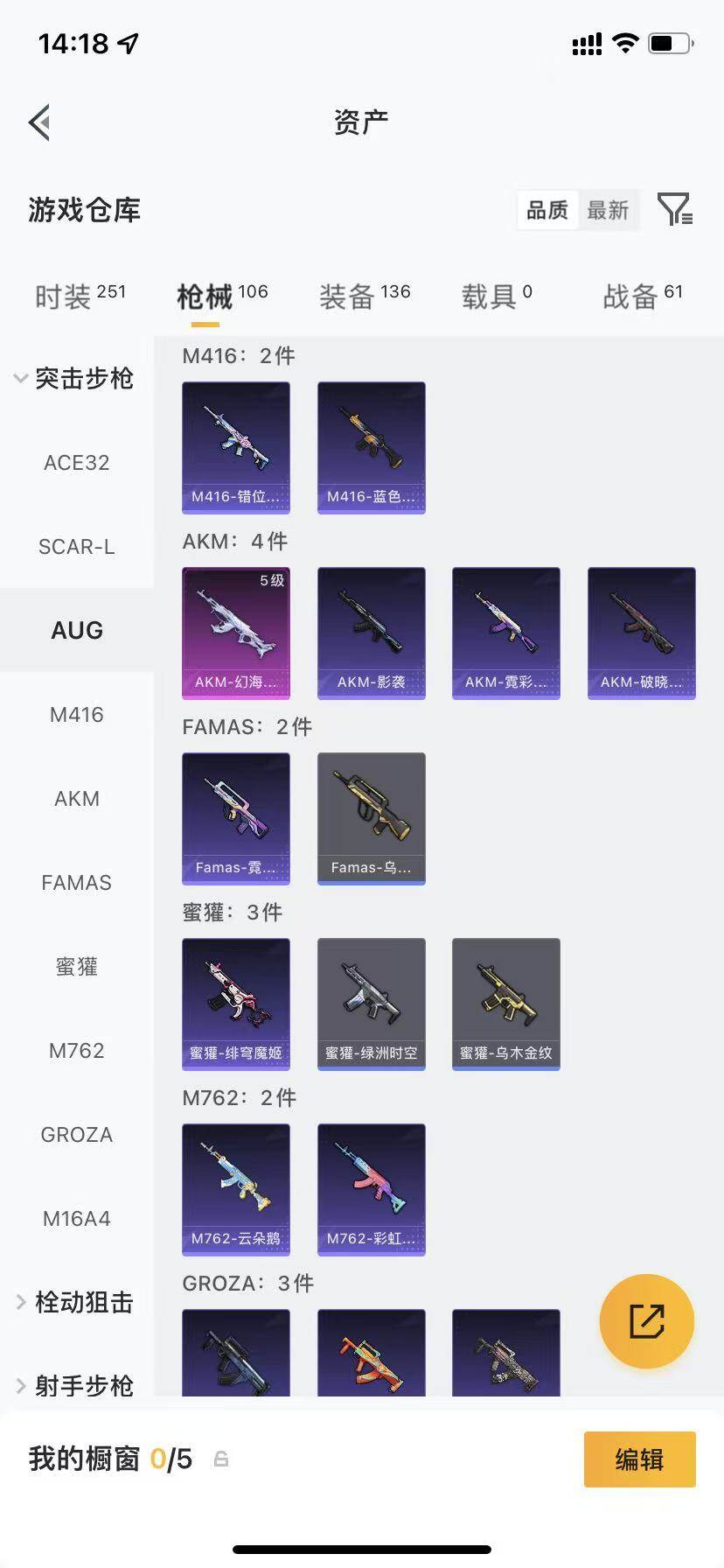724x1568 pixels.
Task: Open the 载具 tab
Action: pyautogui.click(x=497, y=297)
